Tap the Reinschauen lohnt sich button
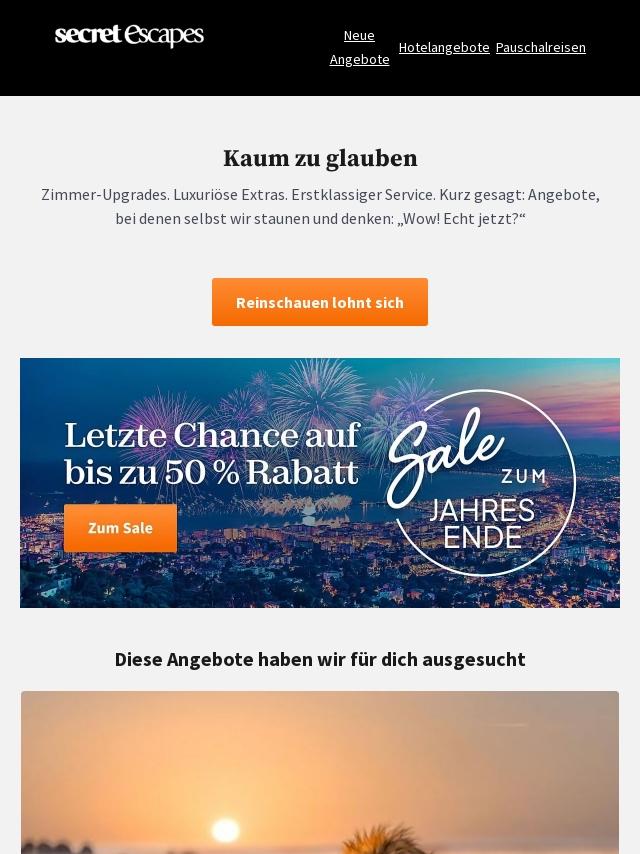The image size is (640, 854). [x=320, y=302]
